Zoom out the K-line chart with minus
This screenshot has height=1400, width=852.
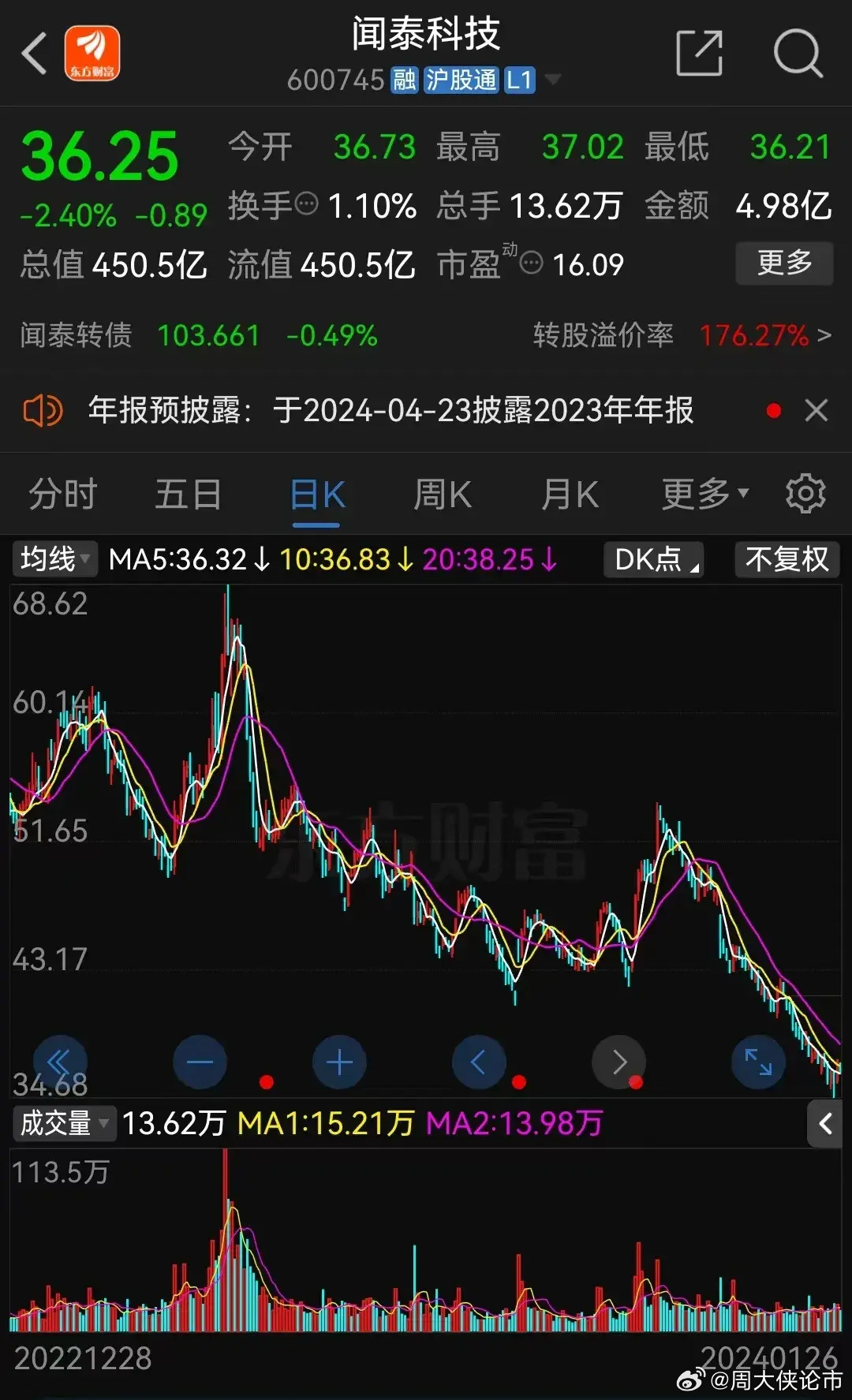[x=200, y=1062]
